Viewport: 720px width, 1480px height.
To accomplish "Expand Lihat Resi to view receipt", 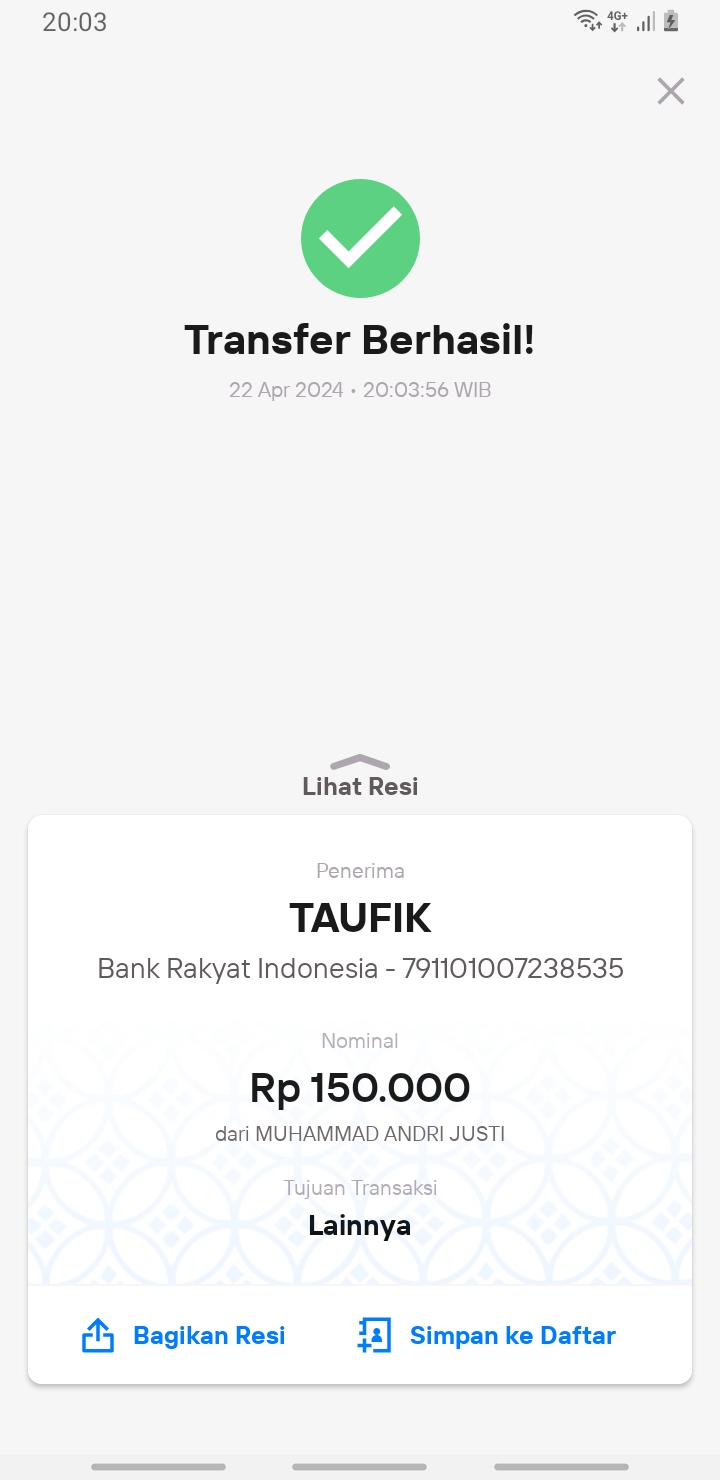I will [x=360, y=777].
